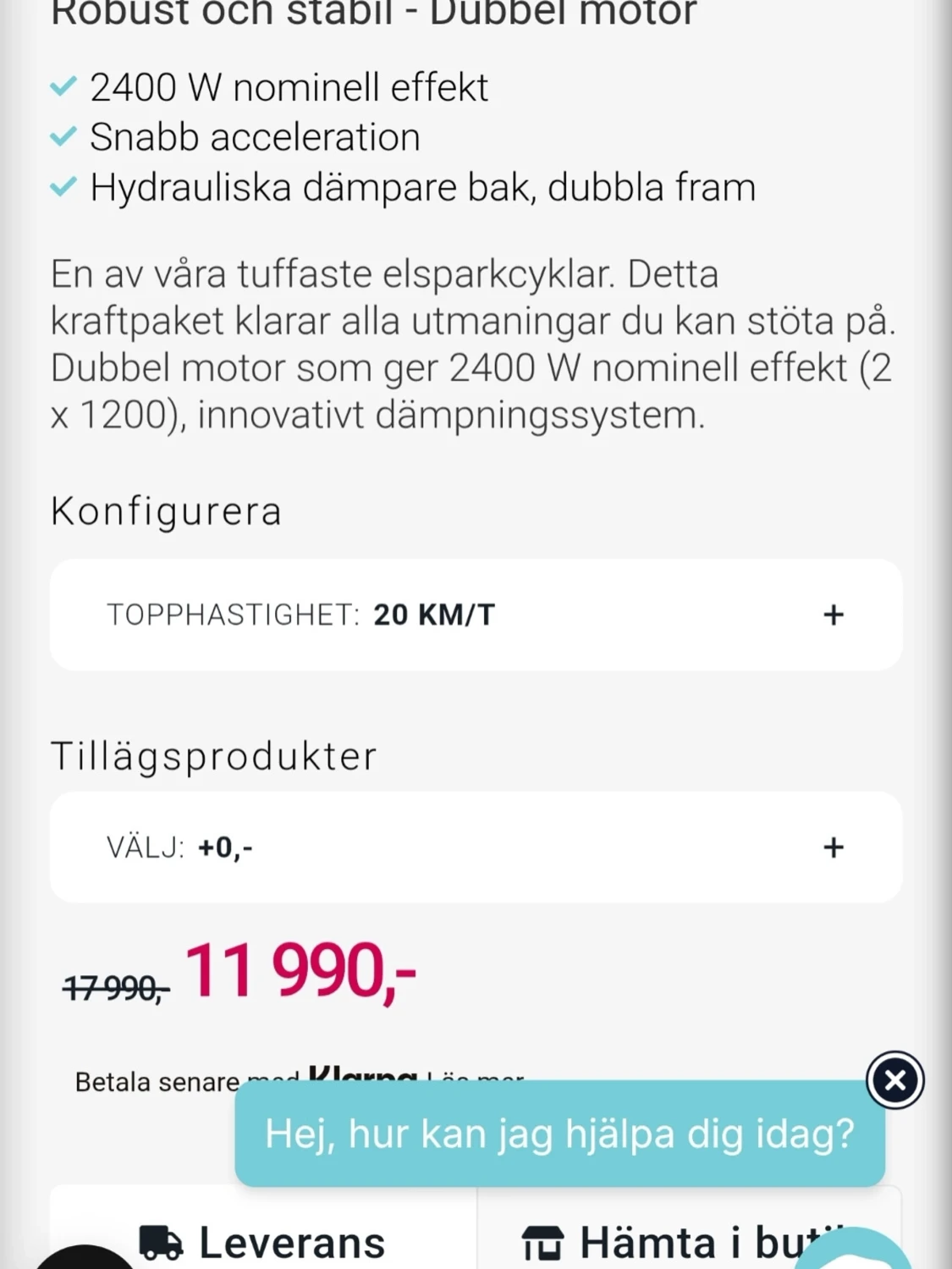
Task: Click the Konfigurera section heading
Action: pyautogui.click(x=166, y=509)
